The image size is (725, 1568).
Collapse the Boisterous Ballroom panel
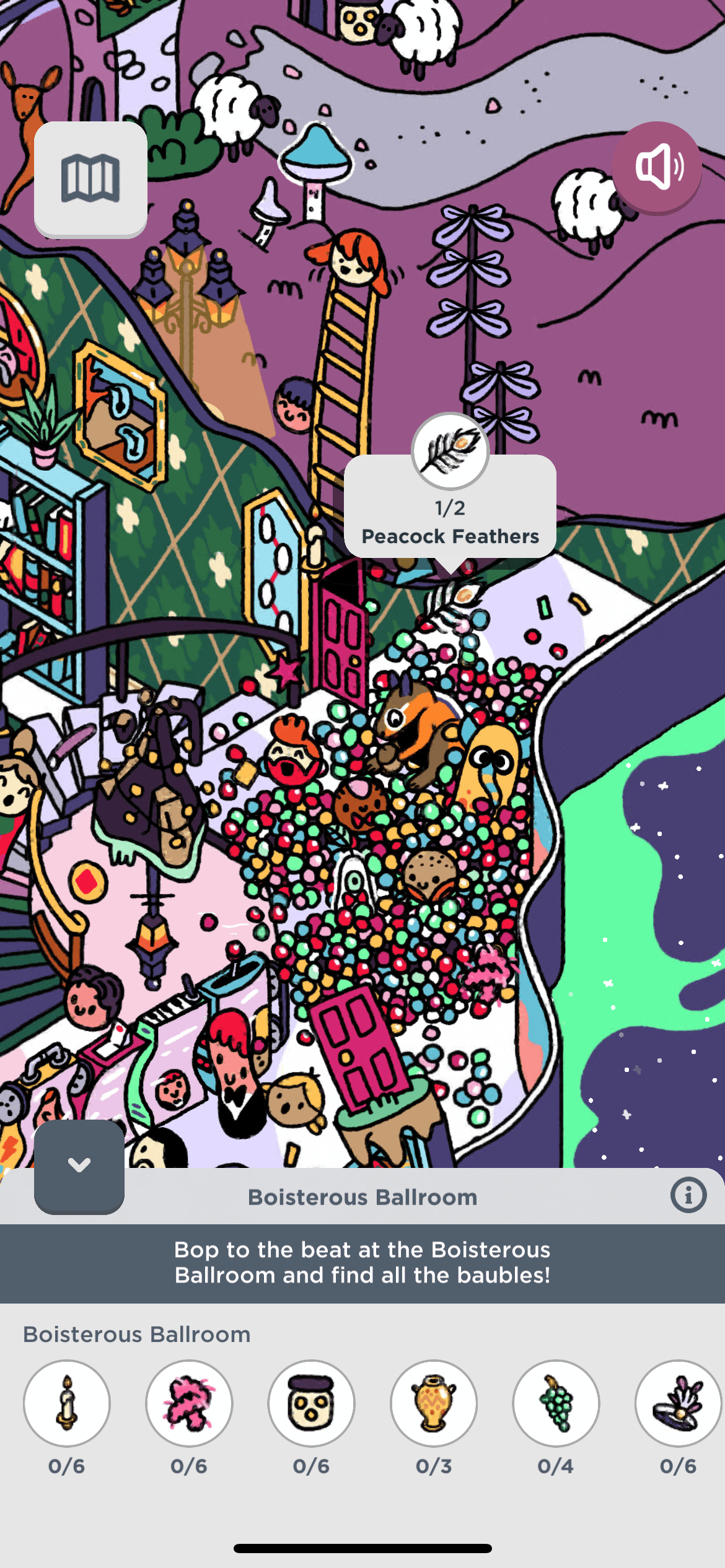79,1165
